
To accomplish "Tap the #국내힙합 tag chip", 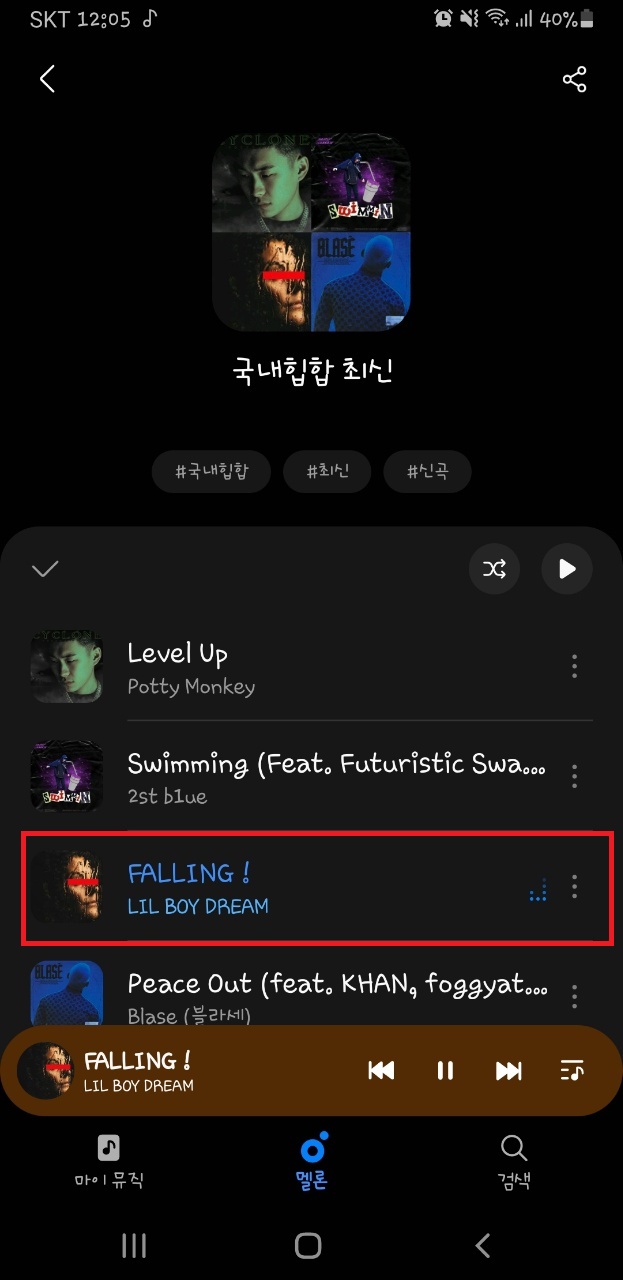I will click(211, 472).
